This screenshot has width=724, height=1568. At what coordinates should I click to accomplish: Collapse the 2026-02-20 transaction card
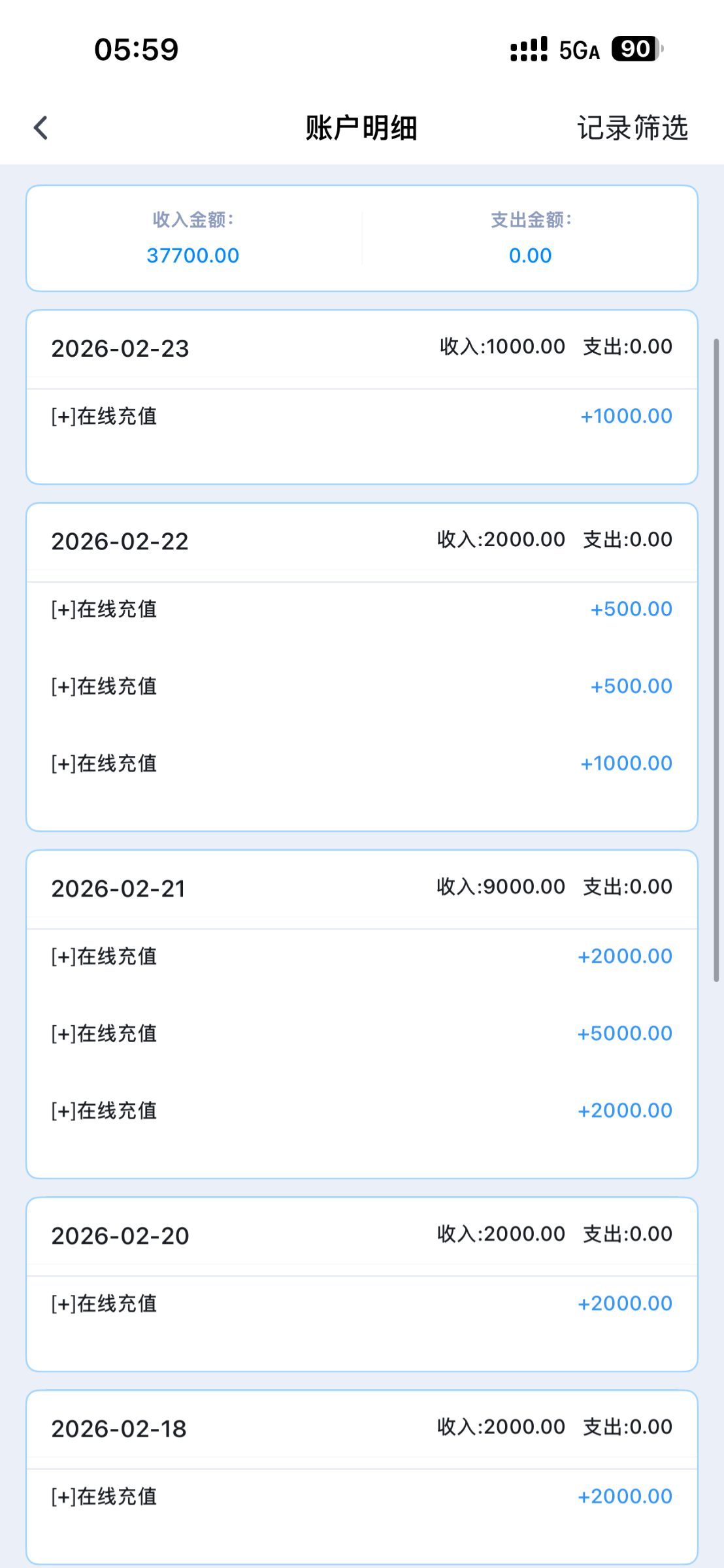pyautogui.click(x=121, y=1235)
